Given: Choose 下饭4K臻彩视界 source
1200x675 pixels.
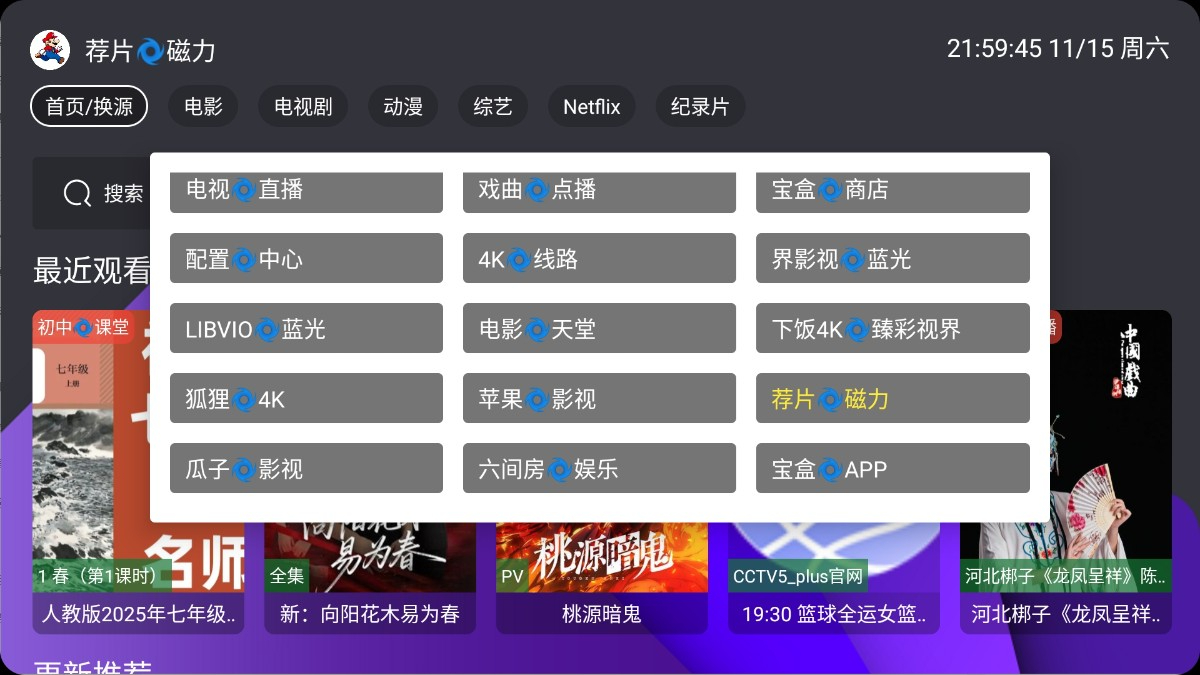Looking at the screenshot, I should (892, 329).
